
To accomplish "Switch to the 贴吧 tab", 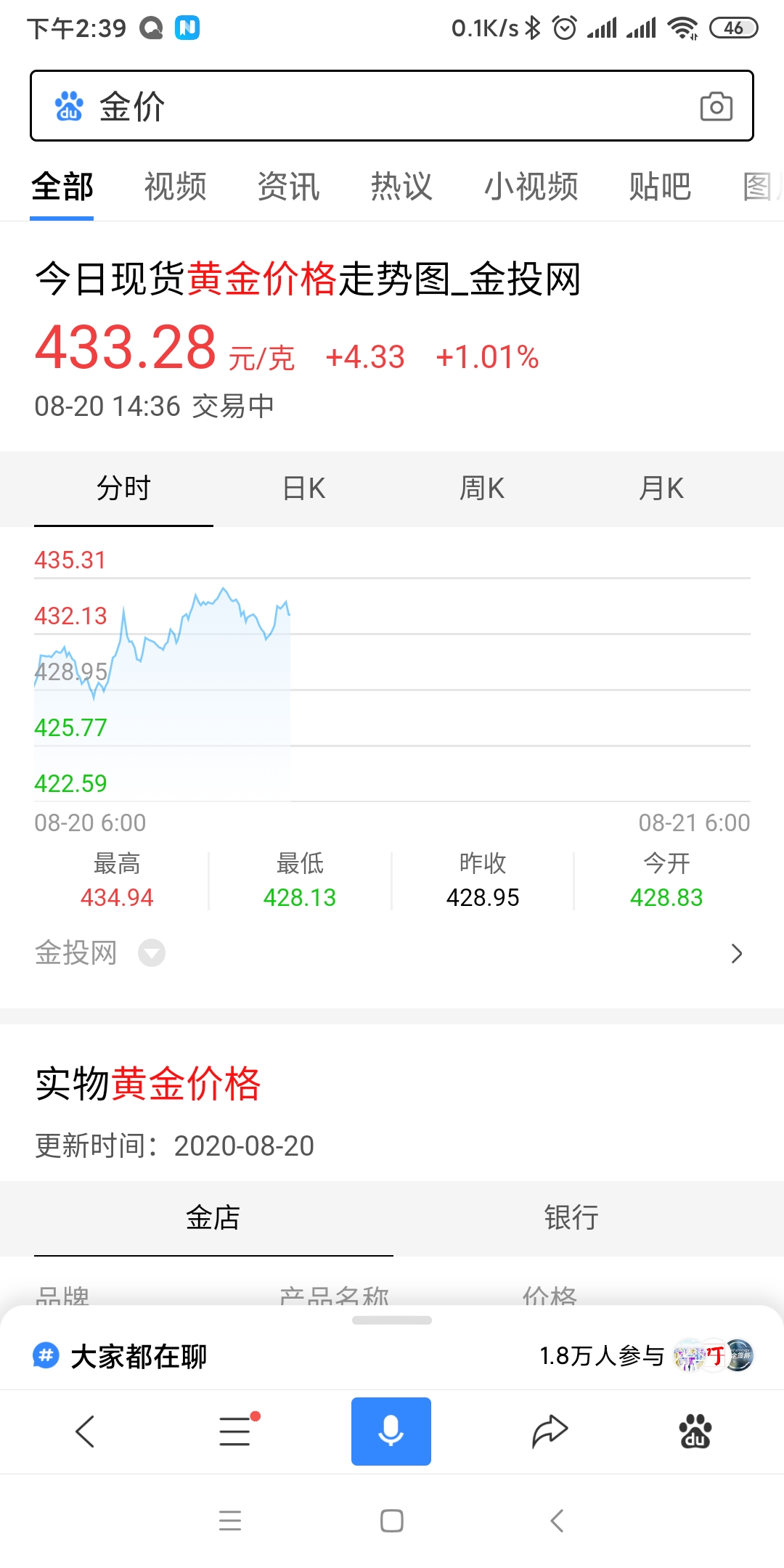I will pyautogui.click(x=659, y=187).
